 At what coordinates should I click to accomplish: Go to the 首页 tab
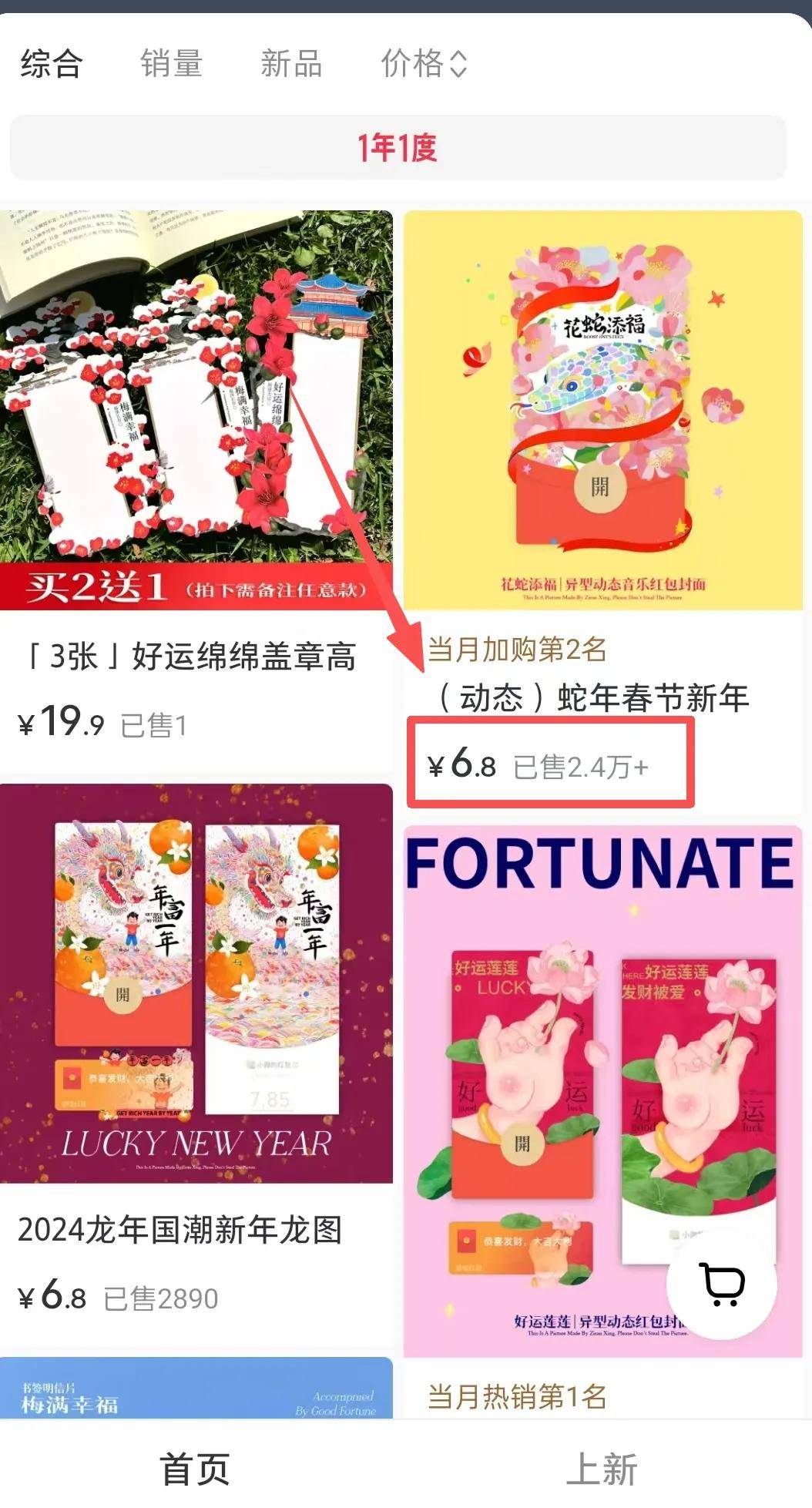coord(196,1469)
